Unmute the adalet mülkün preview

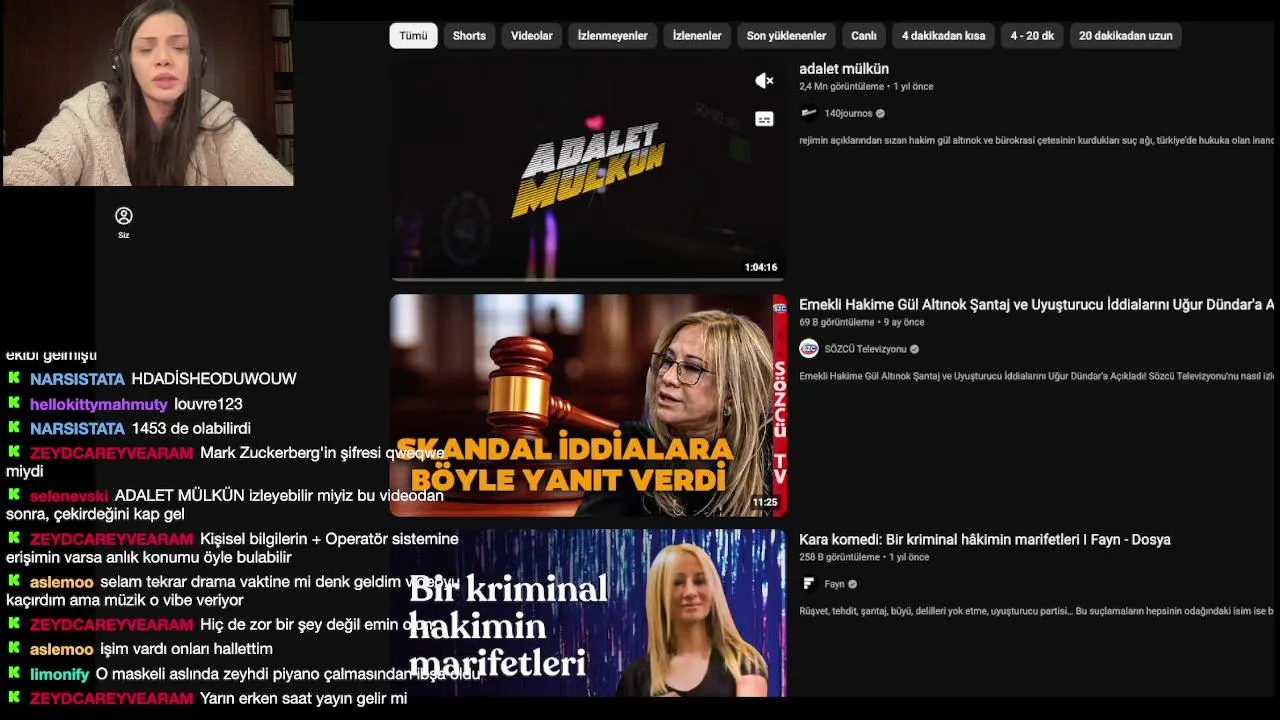click(764, 81)
